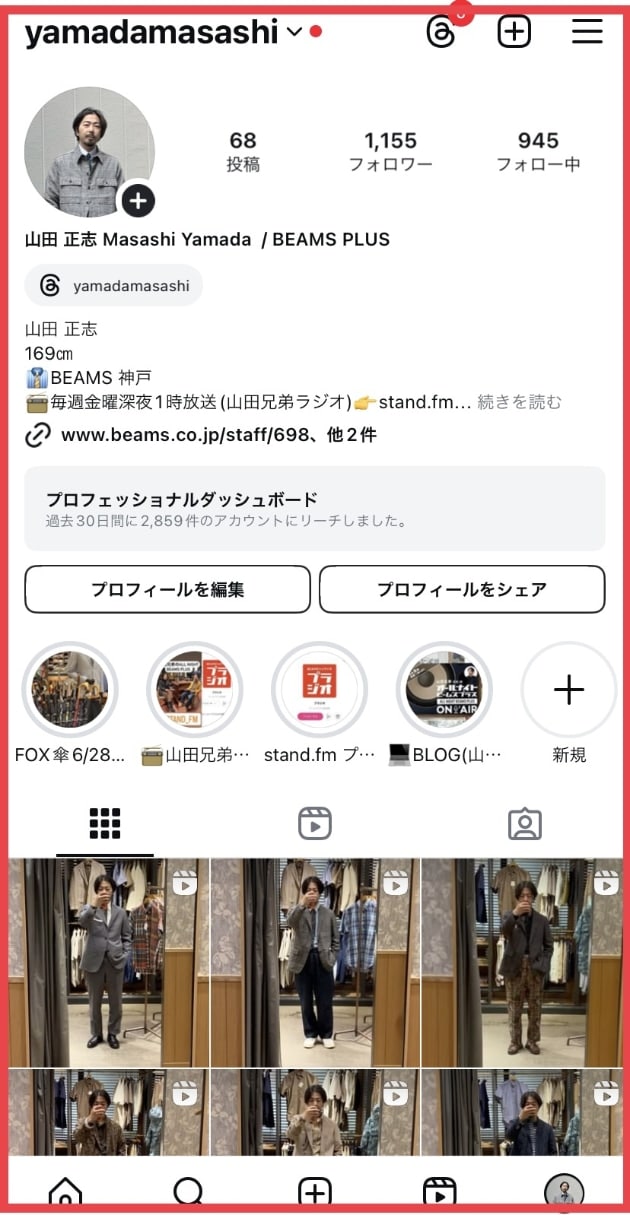Open Threads from the top bar

tap(441, 32)
